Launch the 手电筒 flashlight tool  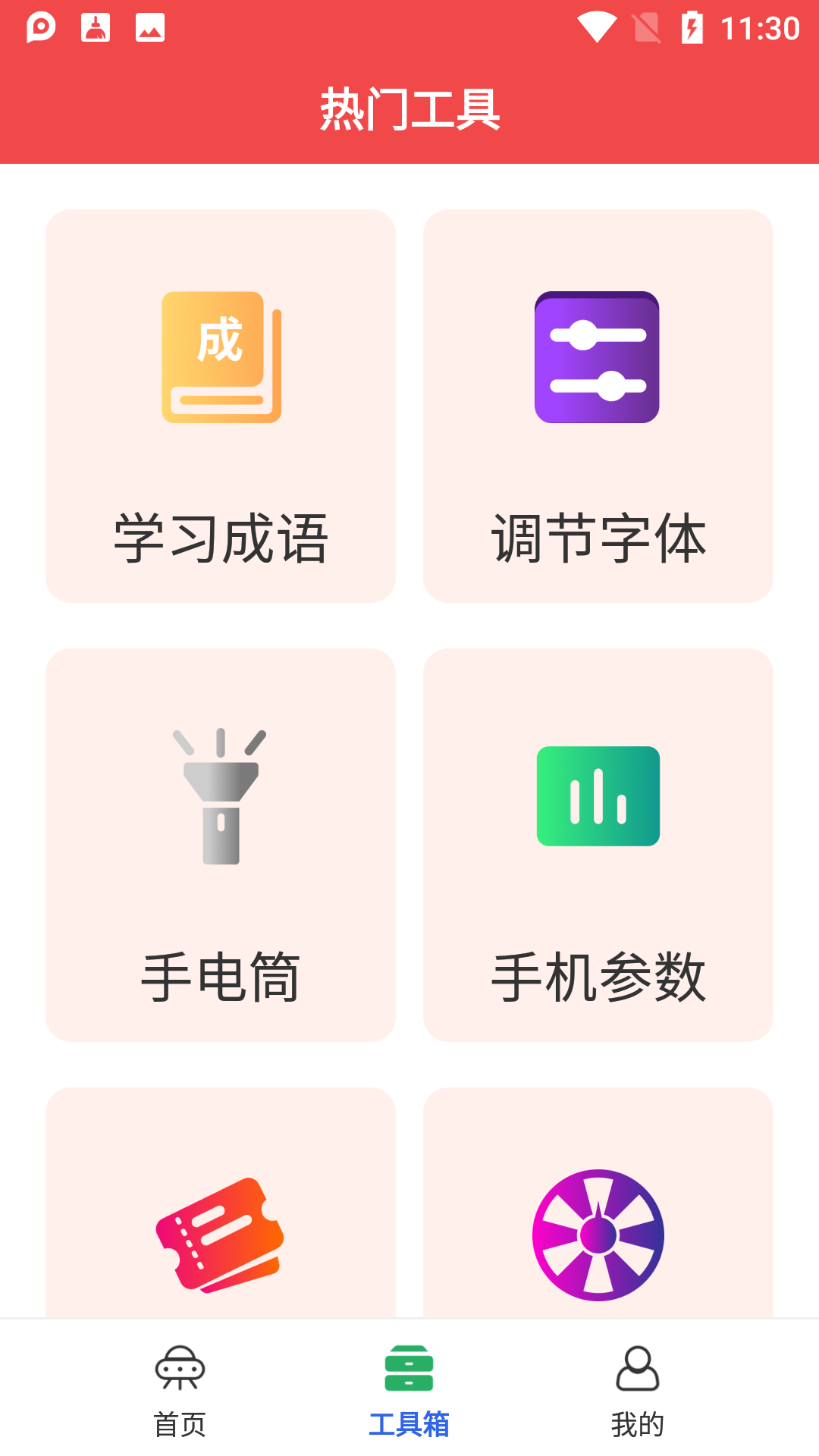[221, 844]
